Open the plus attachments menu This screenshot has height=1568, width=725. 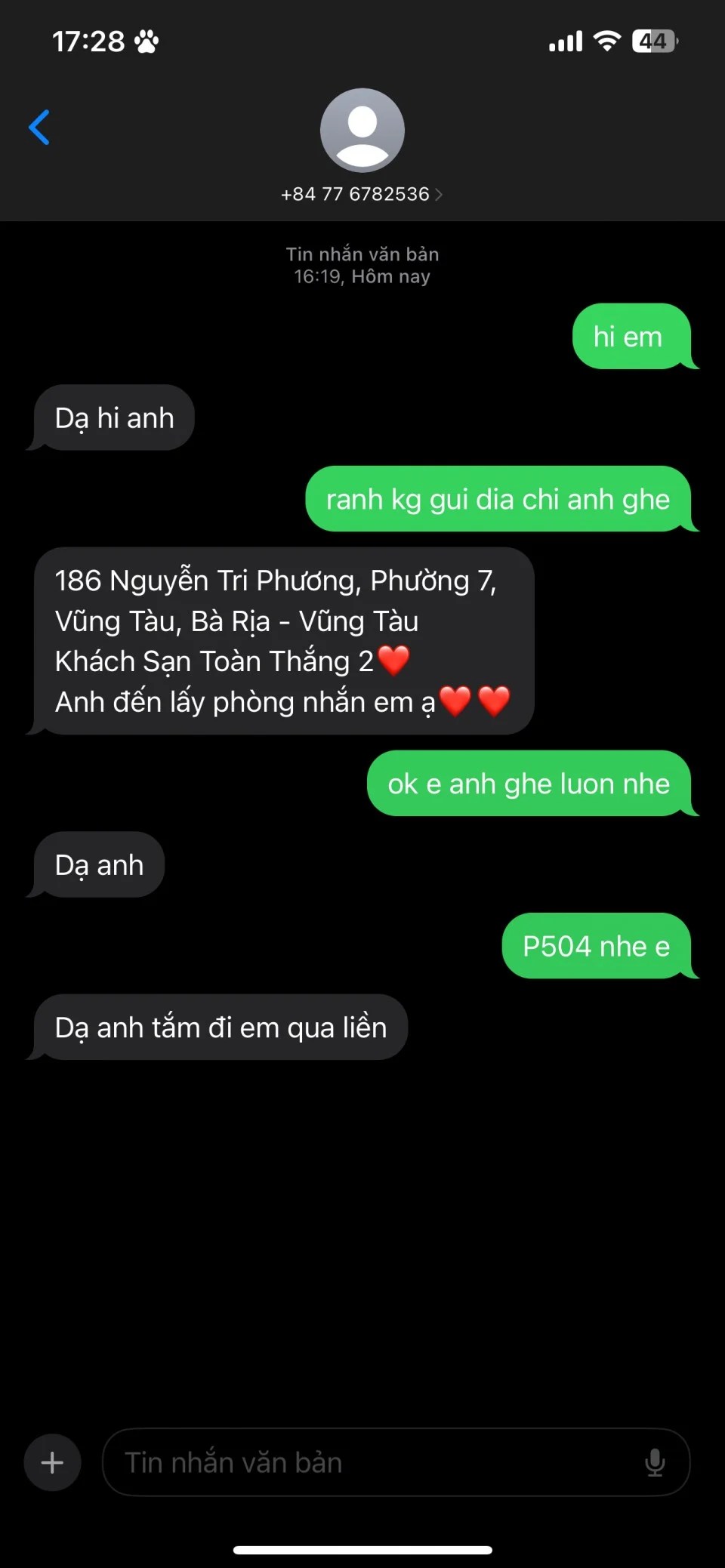(x=52, y=1463)
